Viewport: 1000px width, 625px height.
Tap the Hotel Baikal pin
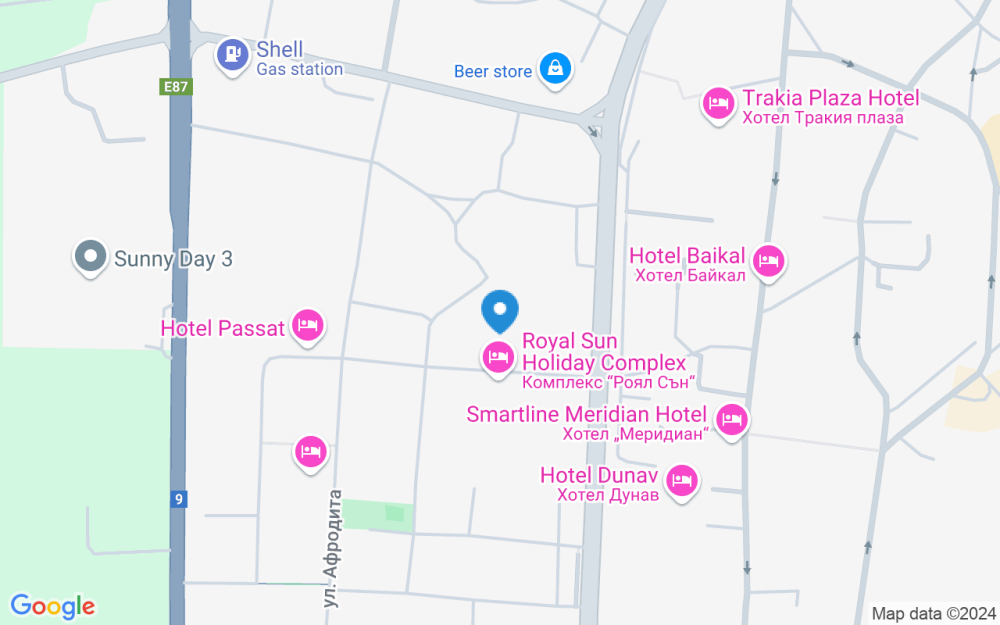pyautogui.click(x=768, y=263)
